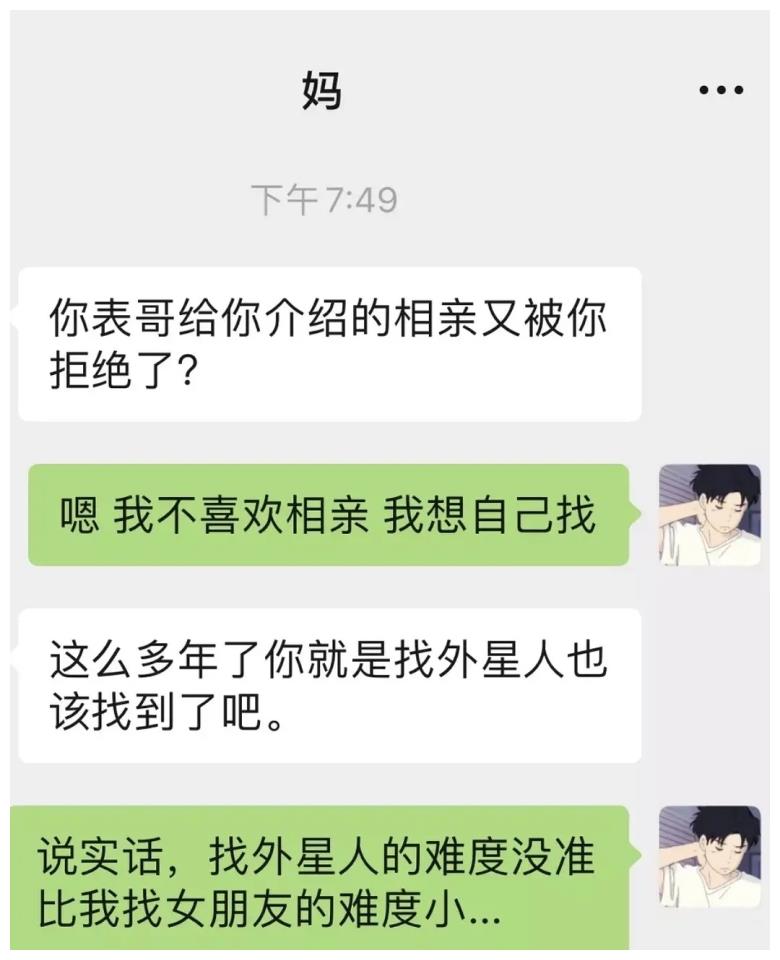Tap the avatar next to 说实话 message
The width and height of the screenshot is (780, 960).
[709, 857]
